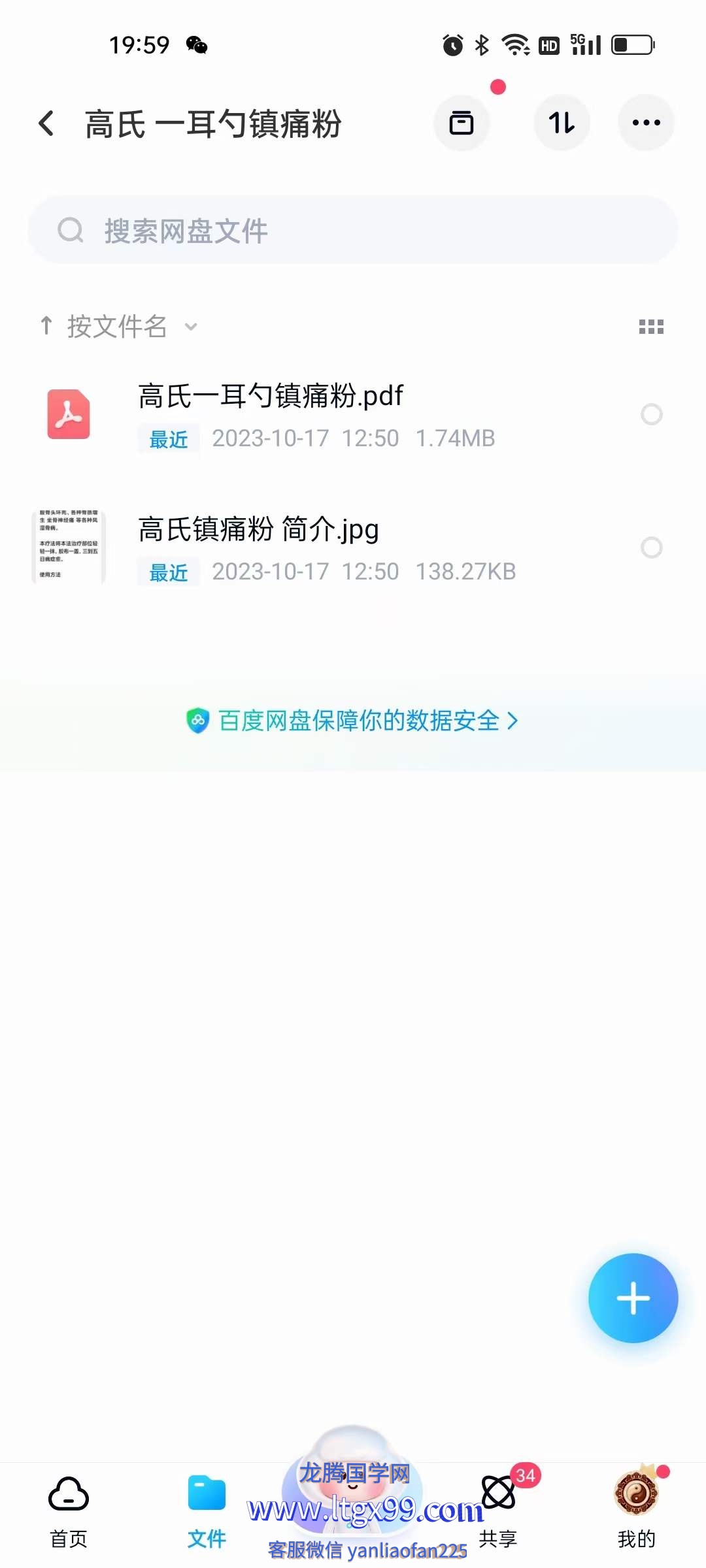
Task: Tap the blue plus add button
Action: [x=633, y=1298]
